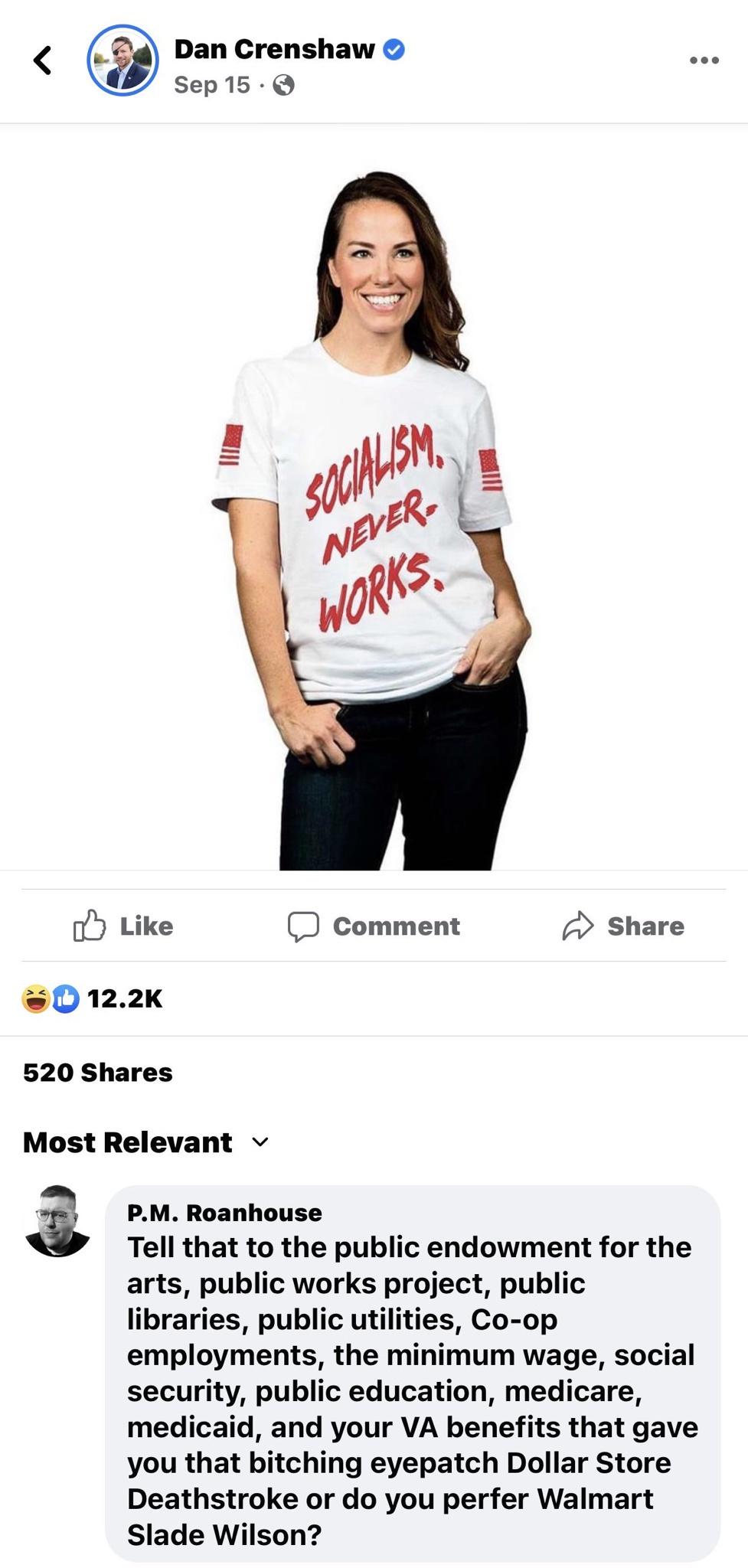The height and width of the screenshot is (1568, 748).
Task: Open the post's three-dot options menu
Action: pos(704,60)
